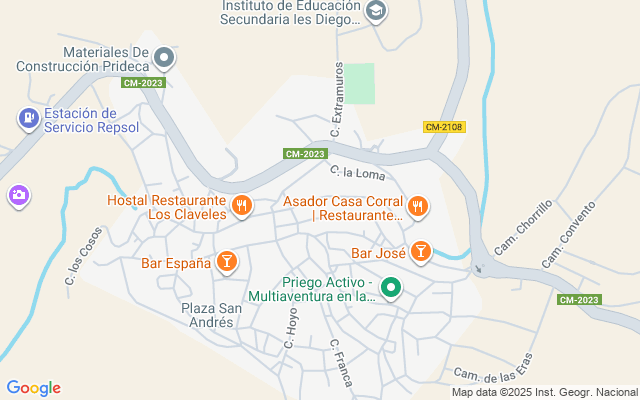Image resolution: width=640 pixels, height=400 pixels.
Task: Open the Instituto de Educación Secundaria pin
Action: click(x=376, y=11)
